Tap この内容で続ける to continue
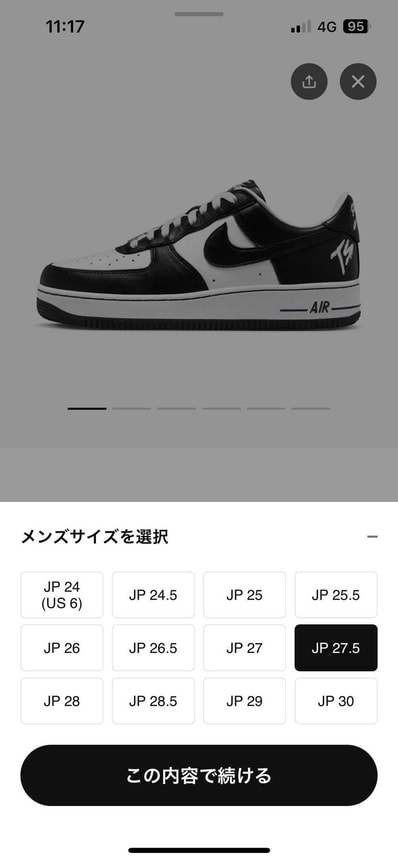Screen dimensions: 398x861 point(199,775)
